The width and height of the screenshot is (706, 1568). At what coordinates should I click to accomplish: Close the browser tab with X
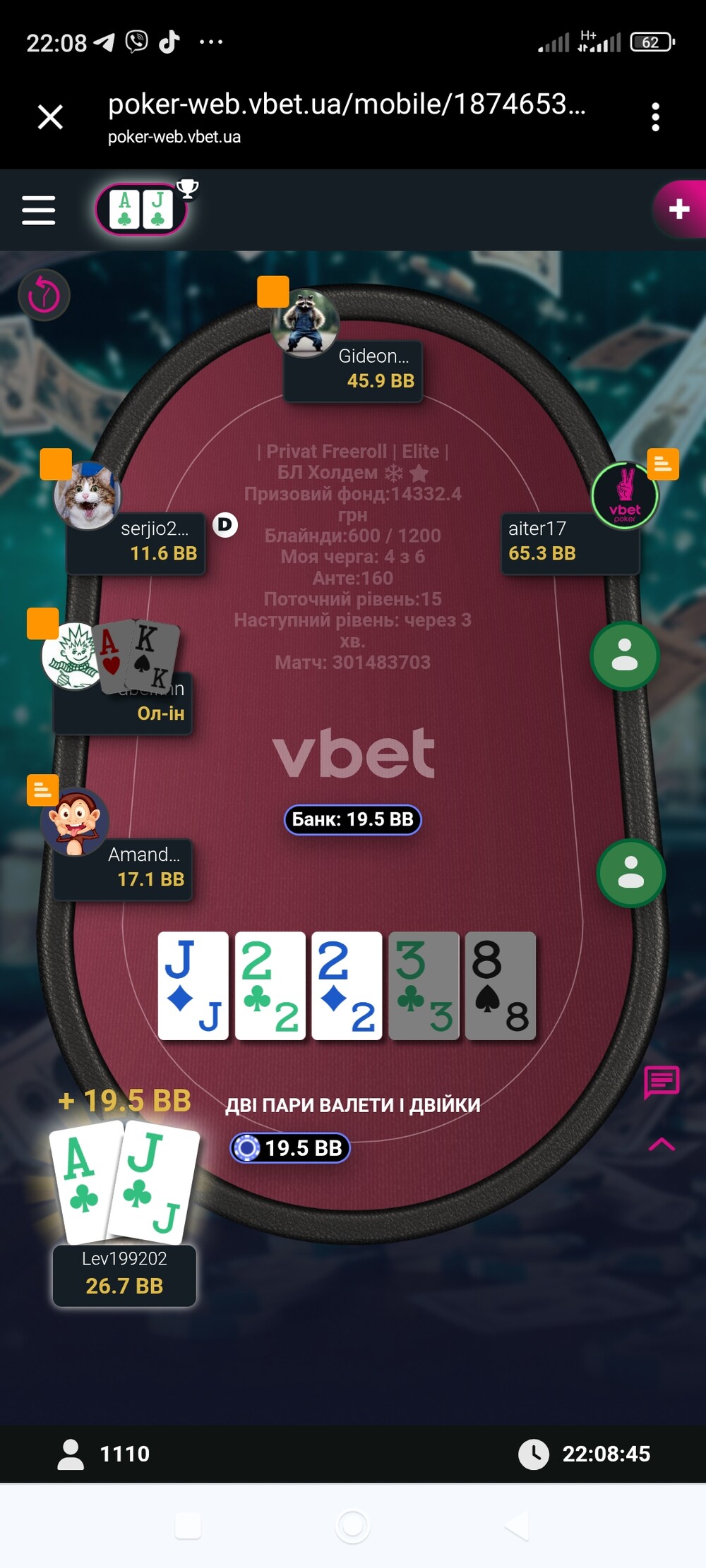click(x=50, y=116)
